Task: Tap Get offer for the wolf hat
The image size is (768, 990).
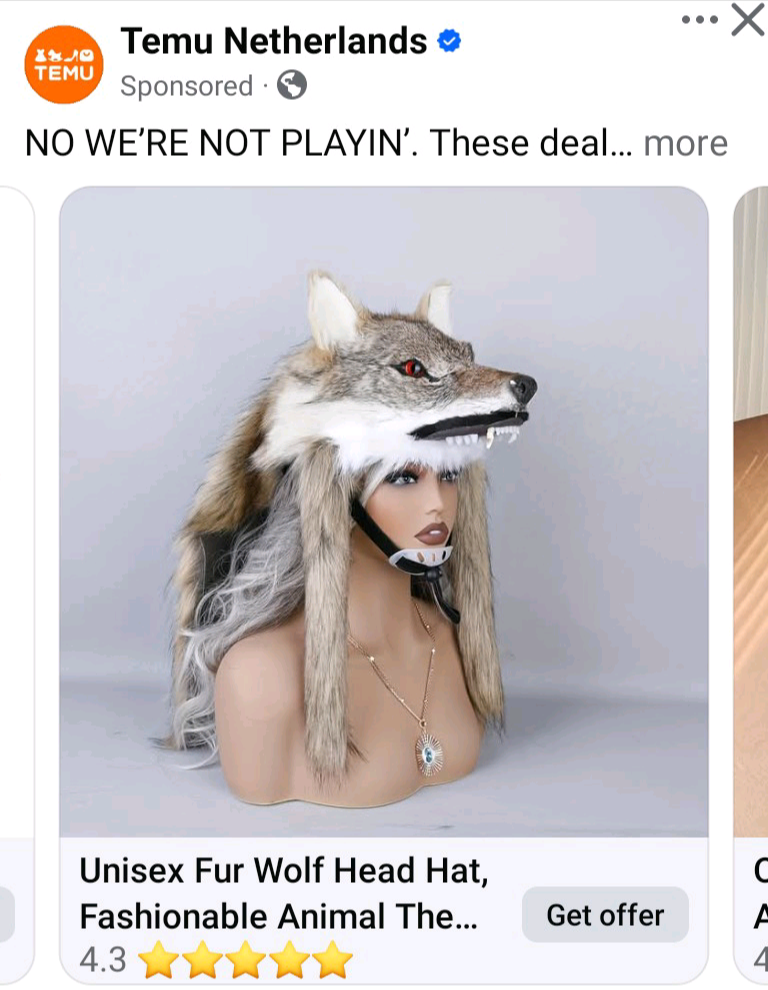Action: click(605, 914)
